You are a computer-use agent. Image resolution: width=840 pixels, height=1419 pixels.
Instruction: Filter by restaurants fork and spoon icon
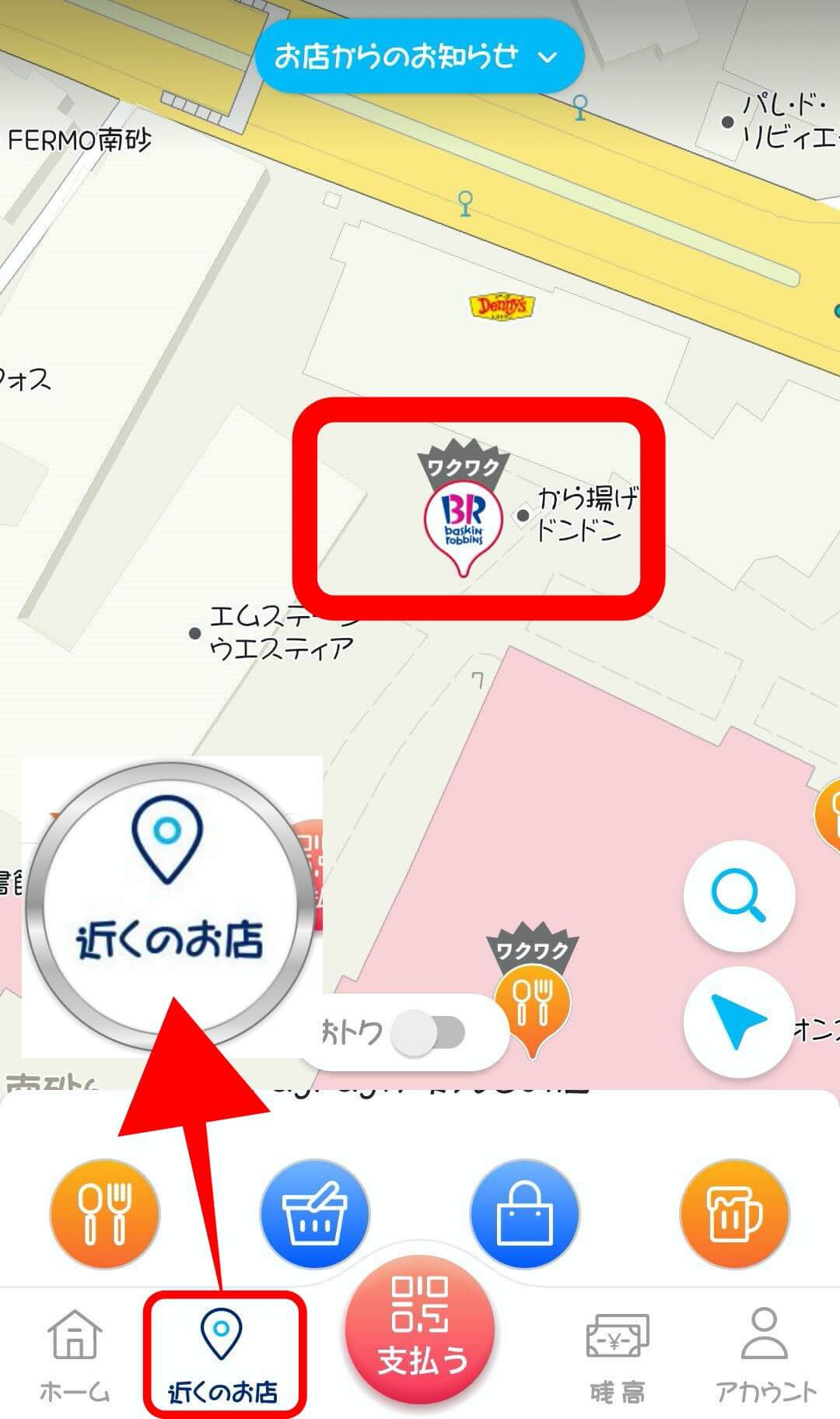[104, 1214]
